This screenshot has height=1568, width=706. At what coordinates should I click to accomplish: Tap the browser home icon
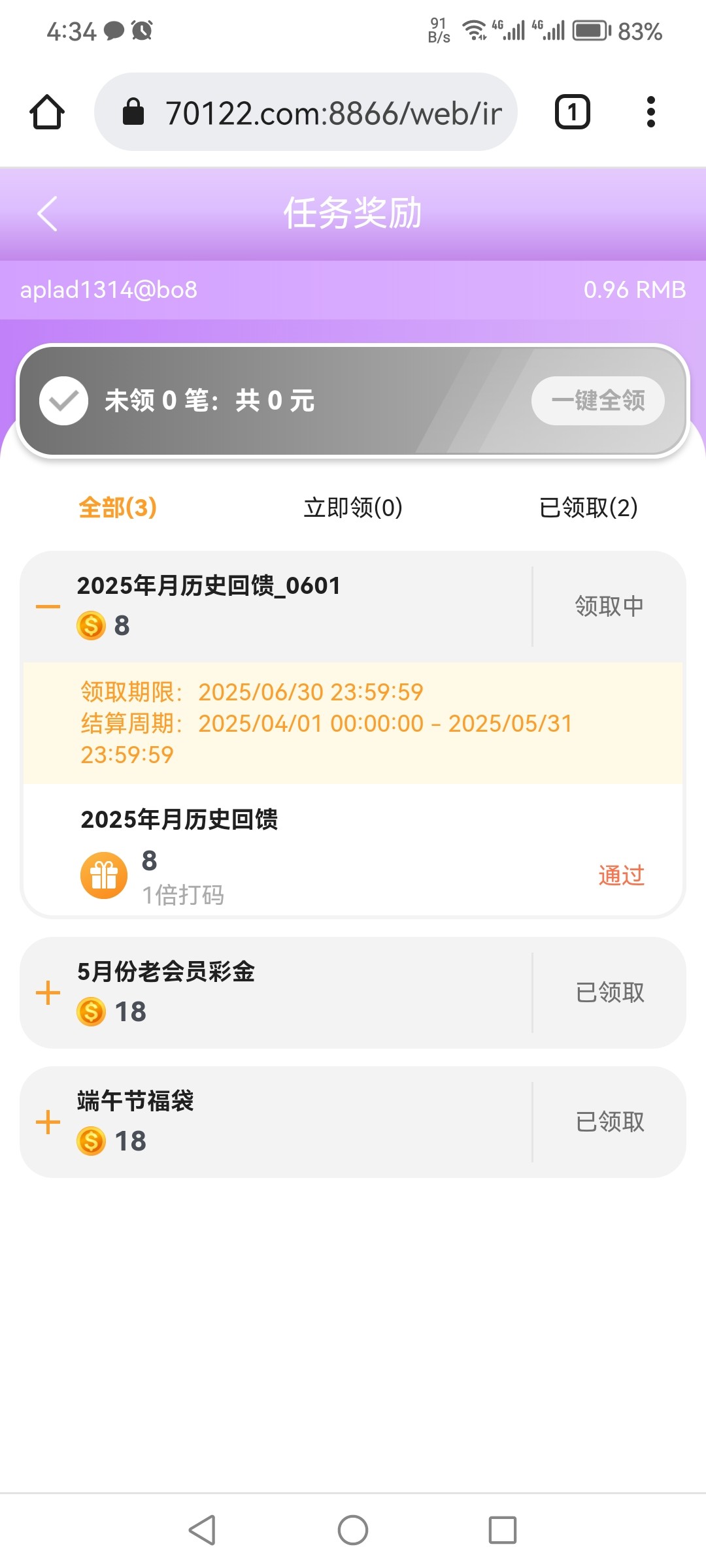click(47, 112)
